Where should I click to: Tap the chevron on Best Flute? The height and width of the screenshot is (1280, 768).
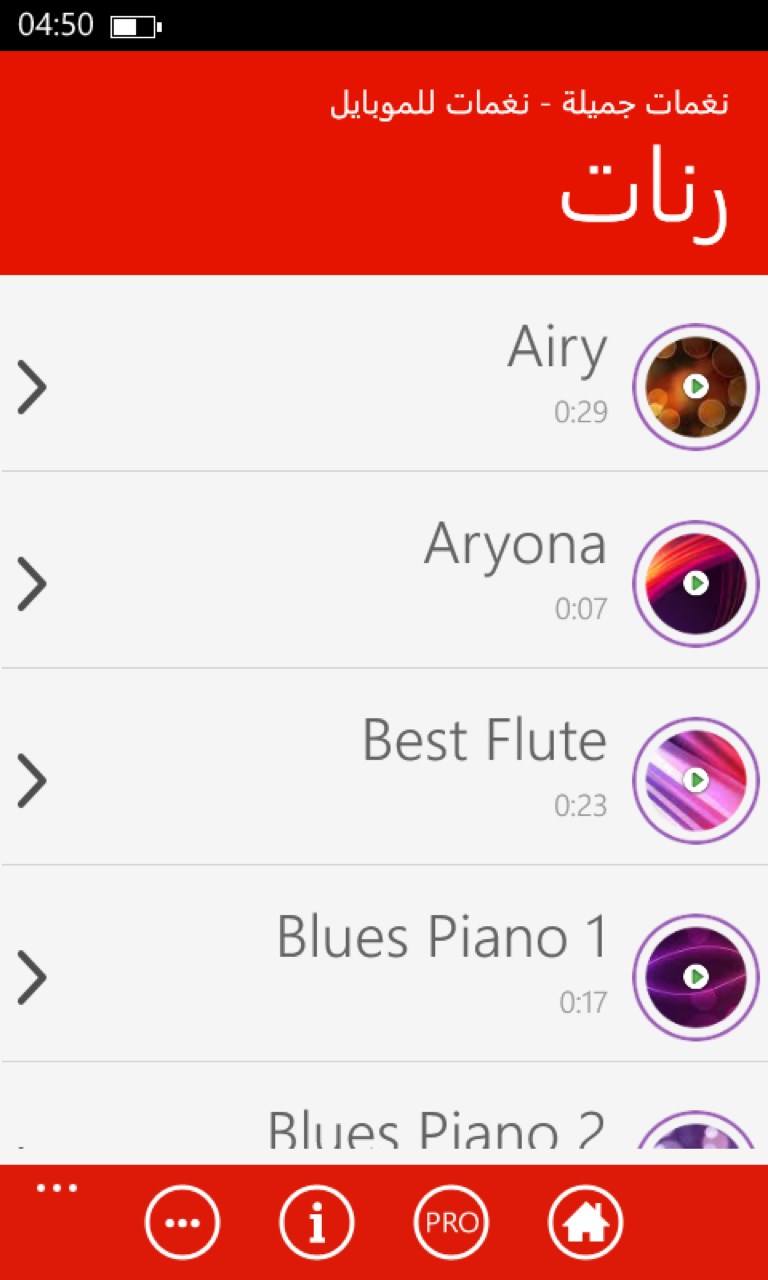pos(32,781)
